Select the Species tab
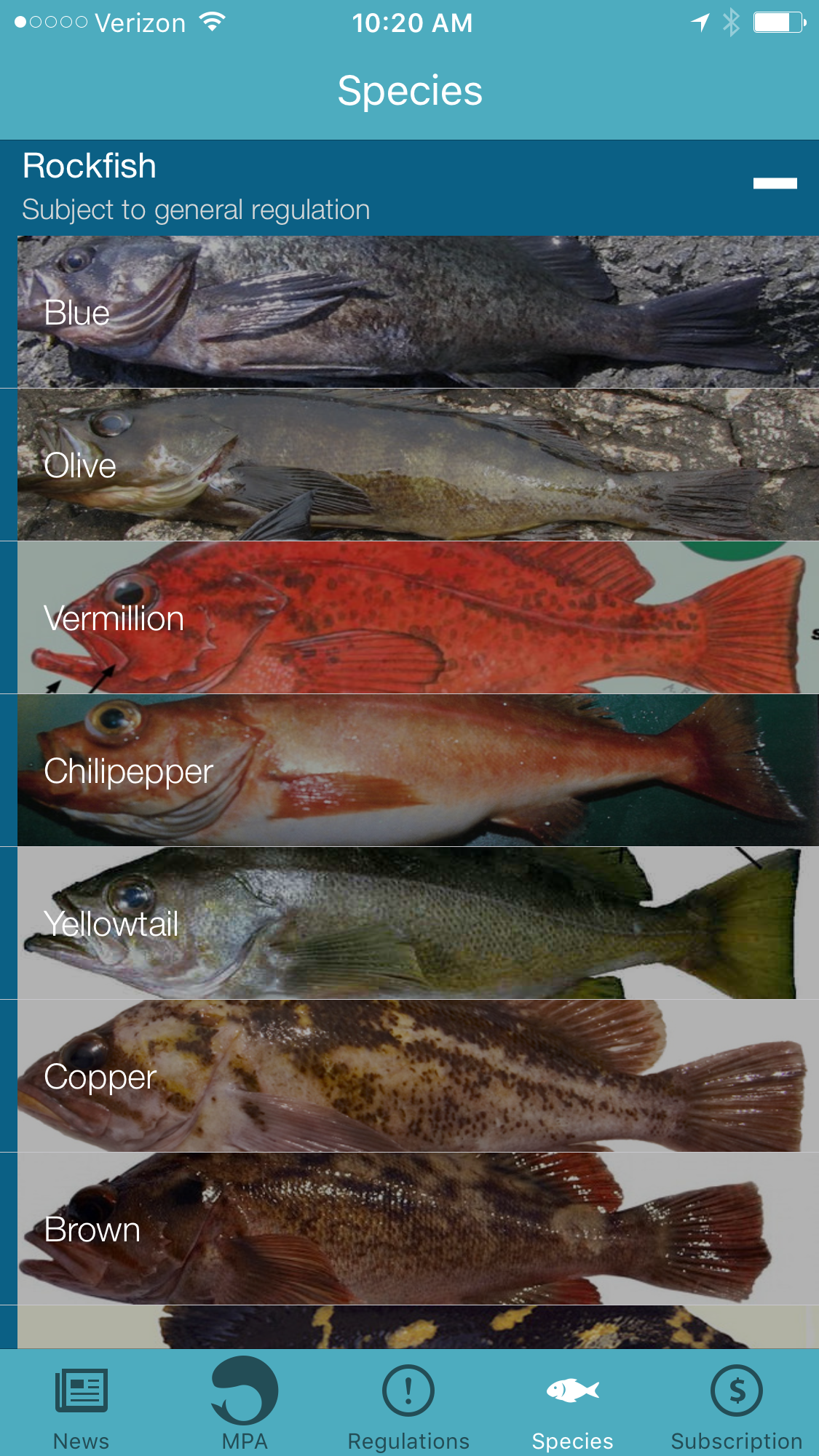This screenshot has height=1456, width=819. 572,1406
